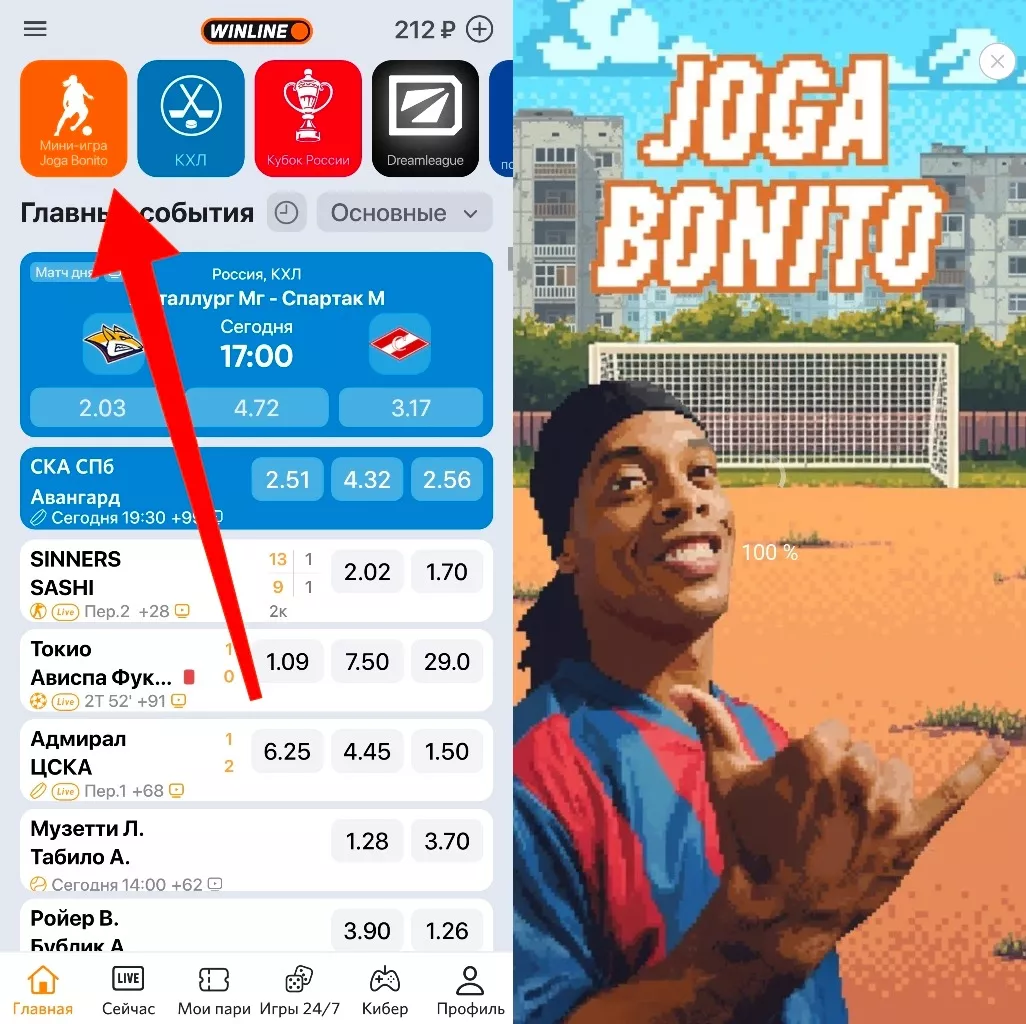Switch to the Кибер tab
1026x1024 pixels.
(385, 990)
